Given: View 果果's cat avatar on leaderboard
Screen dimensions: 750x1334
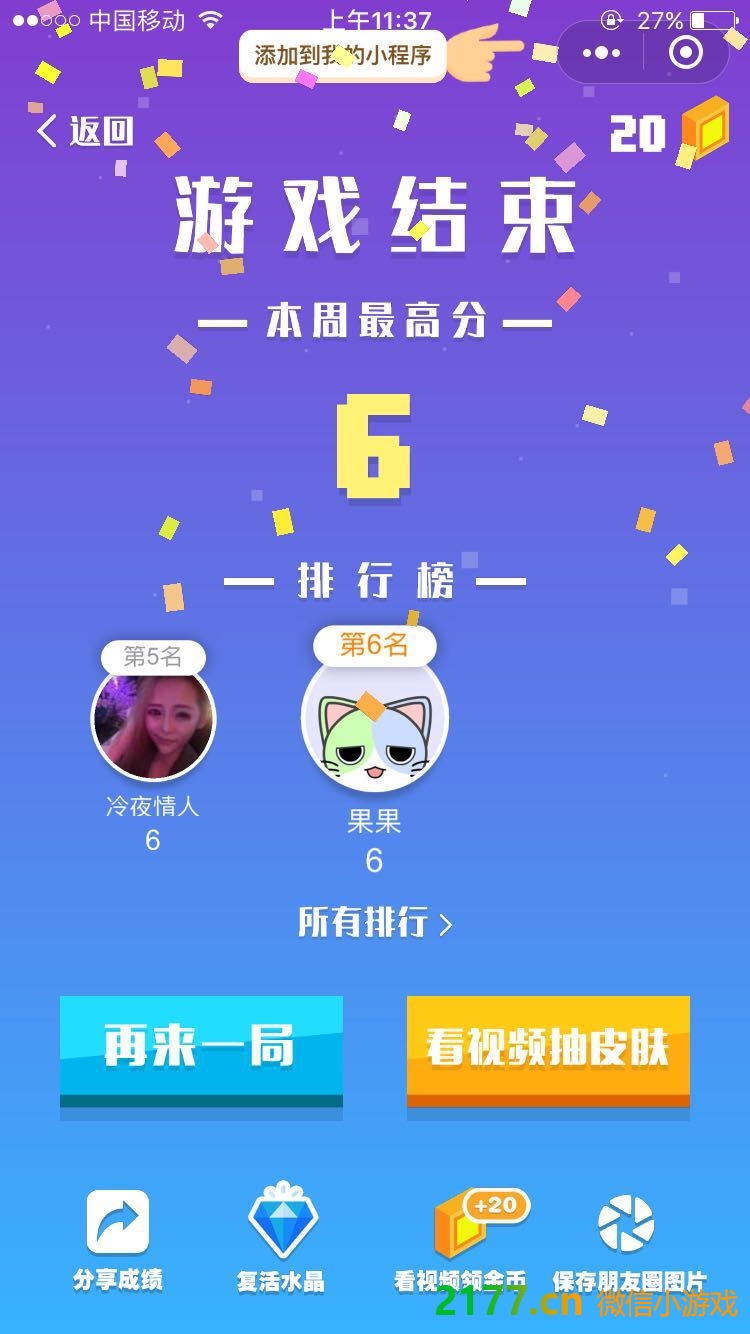Looking at the screenshot, I should click(x=374, y=720).
